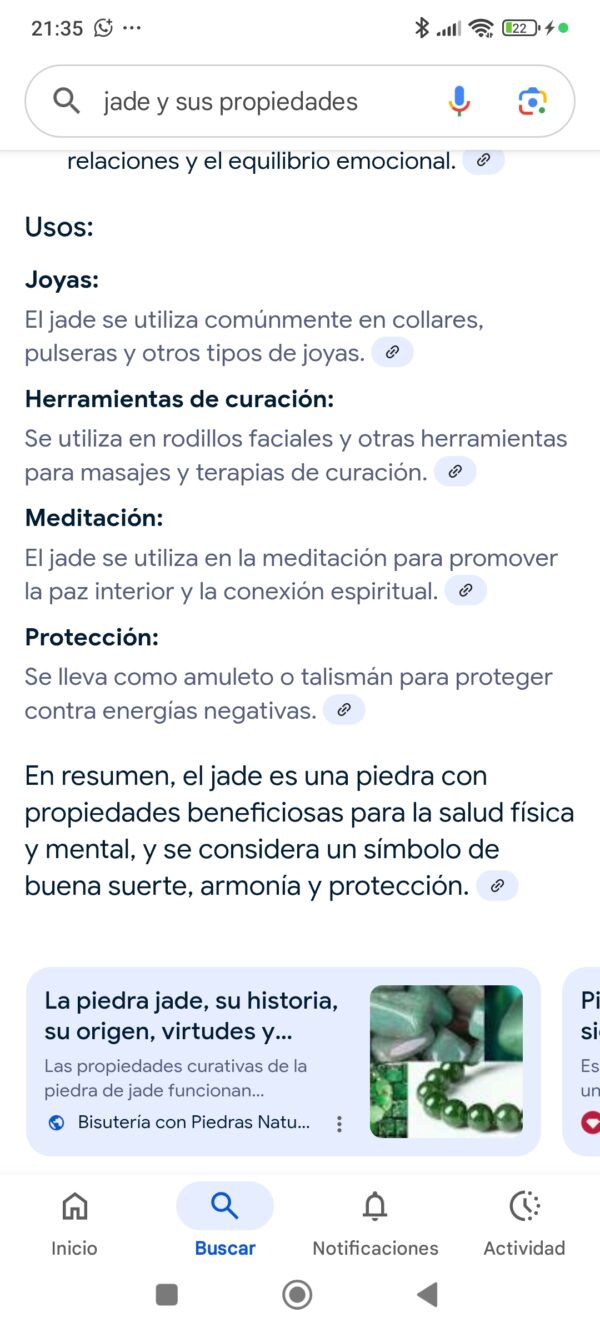Open source link after Joyas description

(392, 352)
